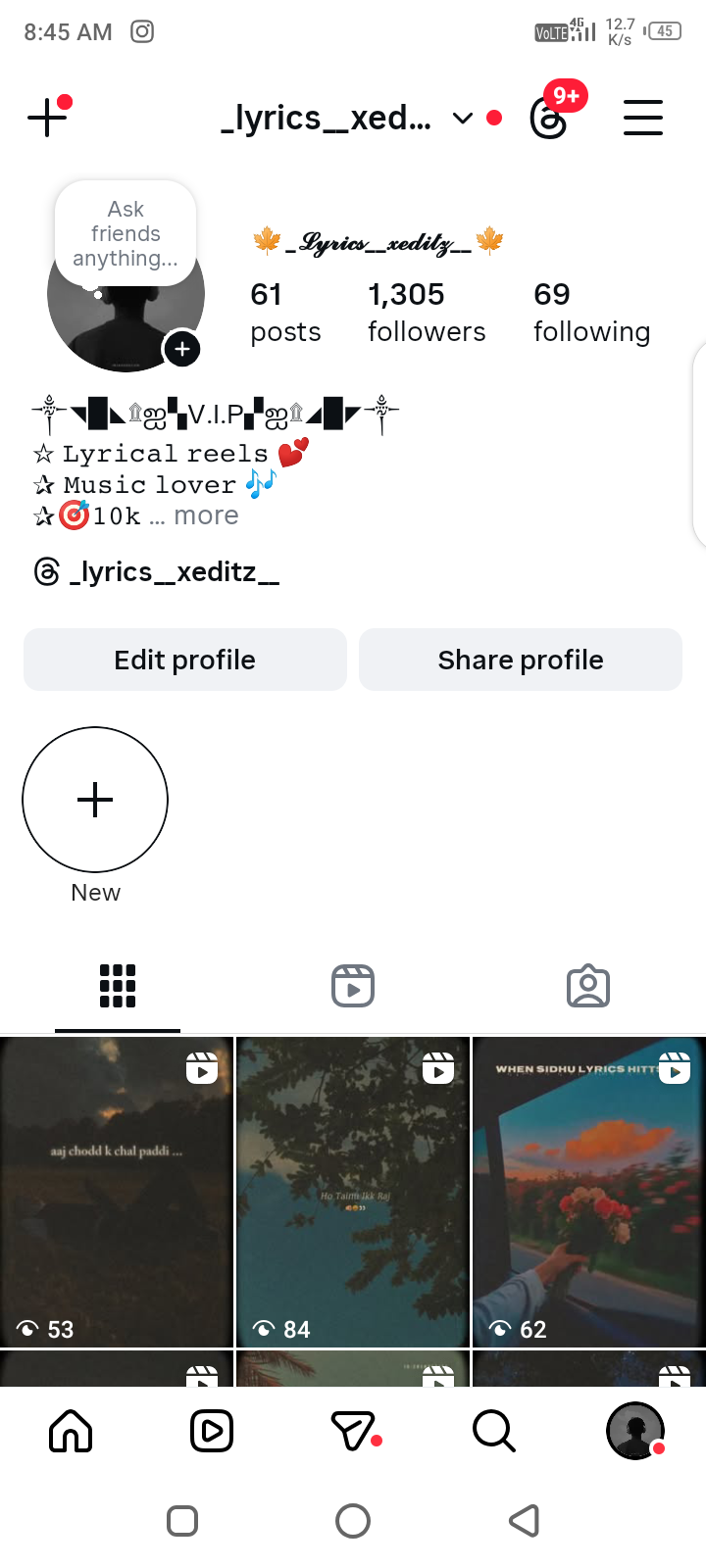
Task: Expand the bio with more
Action: pyautogui.click(x=206, y=515)
